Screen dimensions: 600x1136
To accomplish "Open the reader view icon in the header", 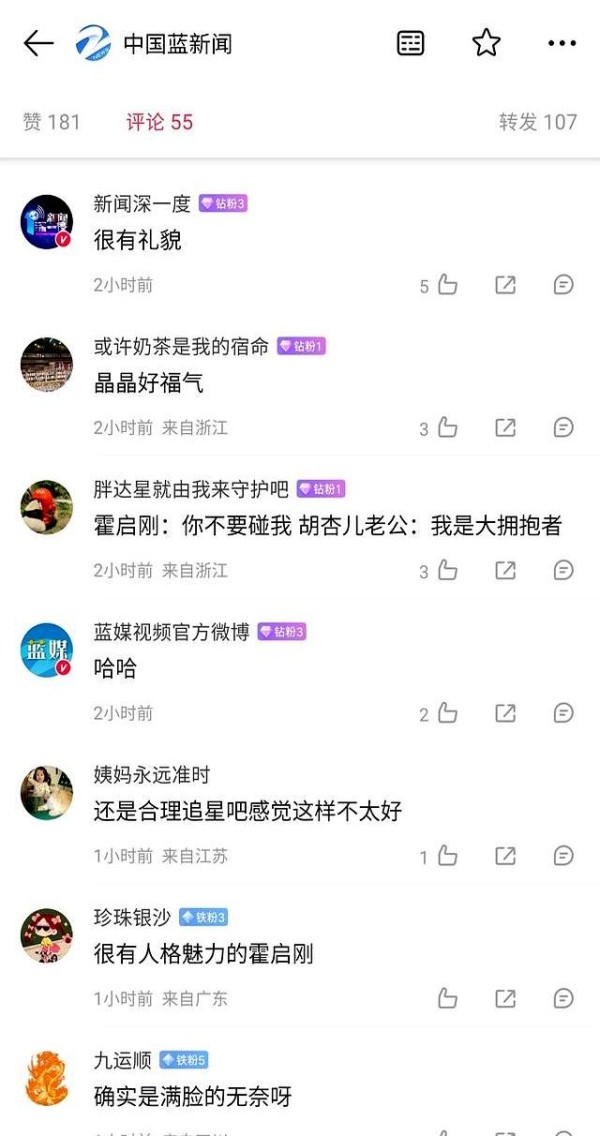I will coord(410,43).
